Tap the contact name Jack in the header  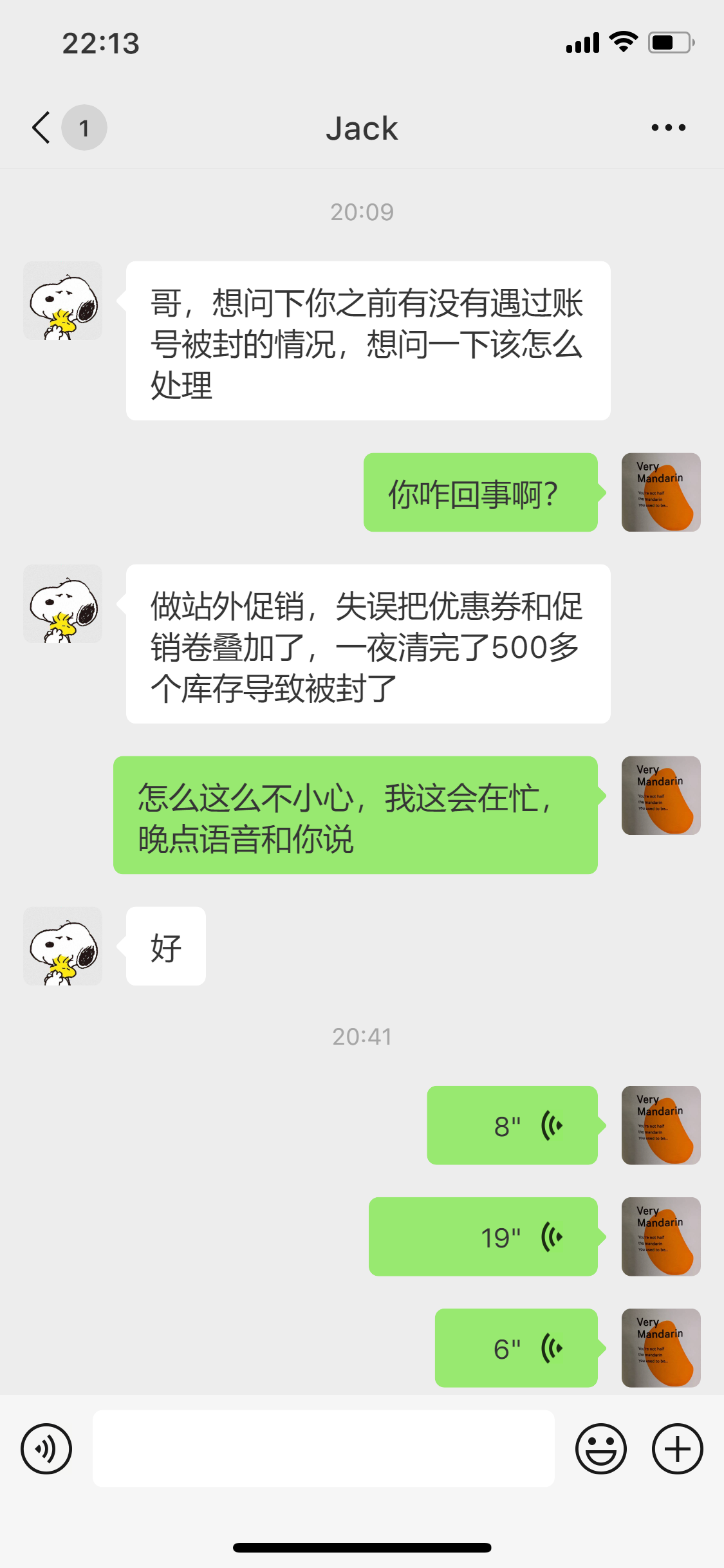[x=362, y=127]
